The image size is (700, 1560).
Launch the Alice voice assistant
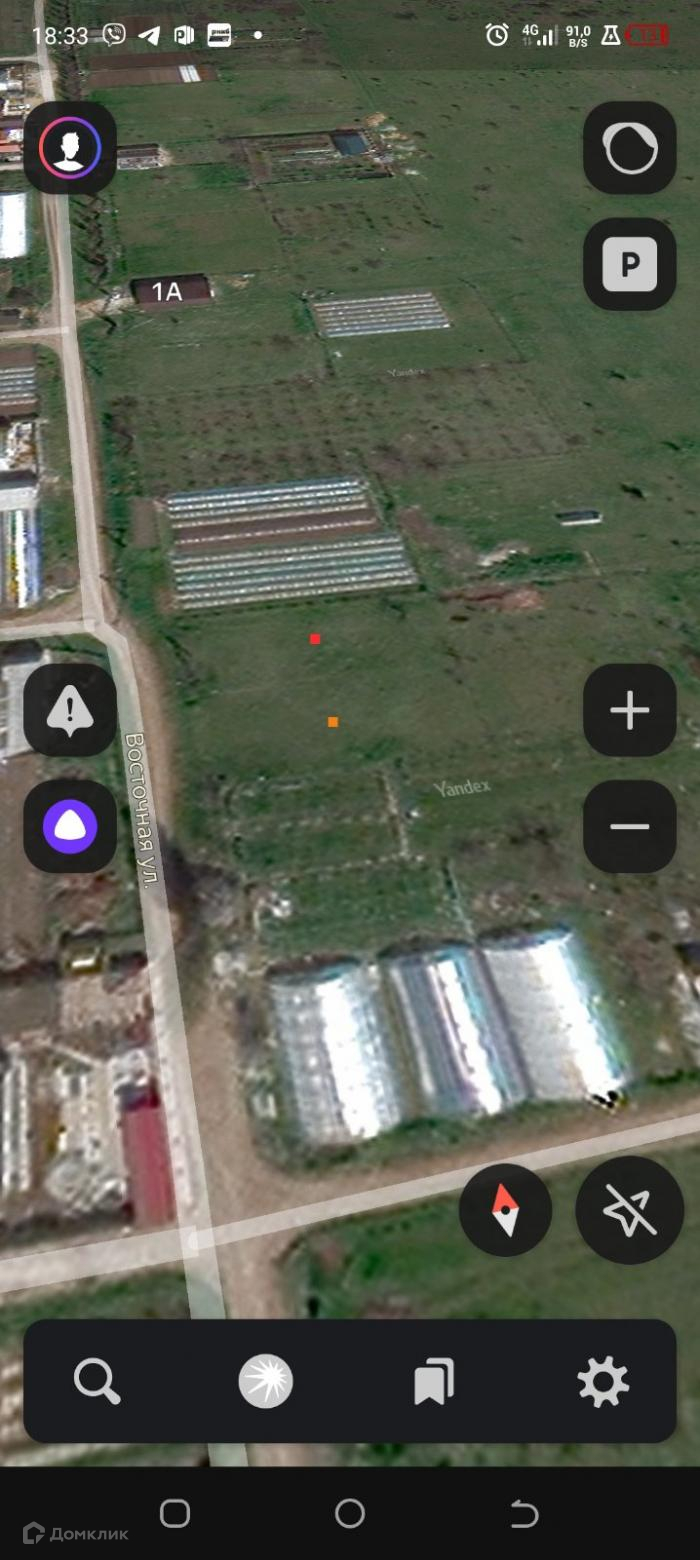coord(70,827)
